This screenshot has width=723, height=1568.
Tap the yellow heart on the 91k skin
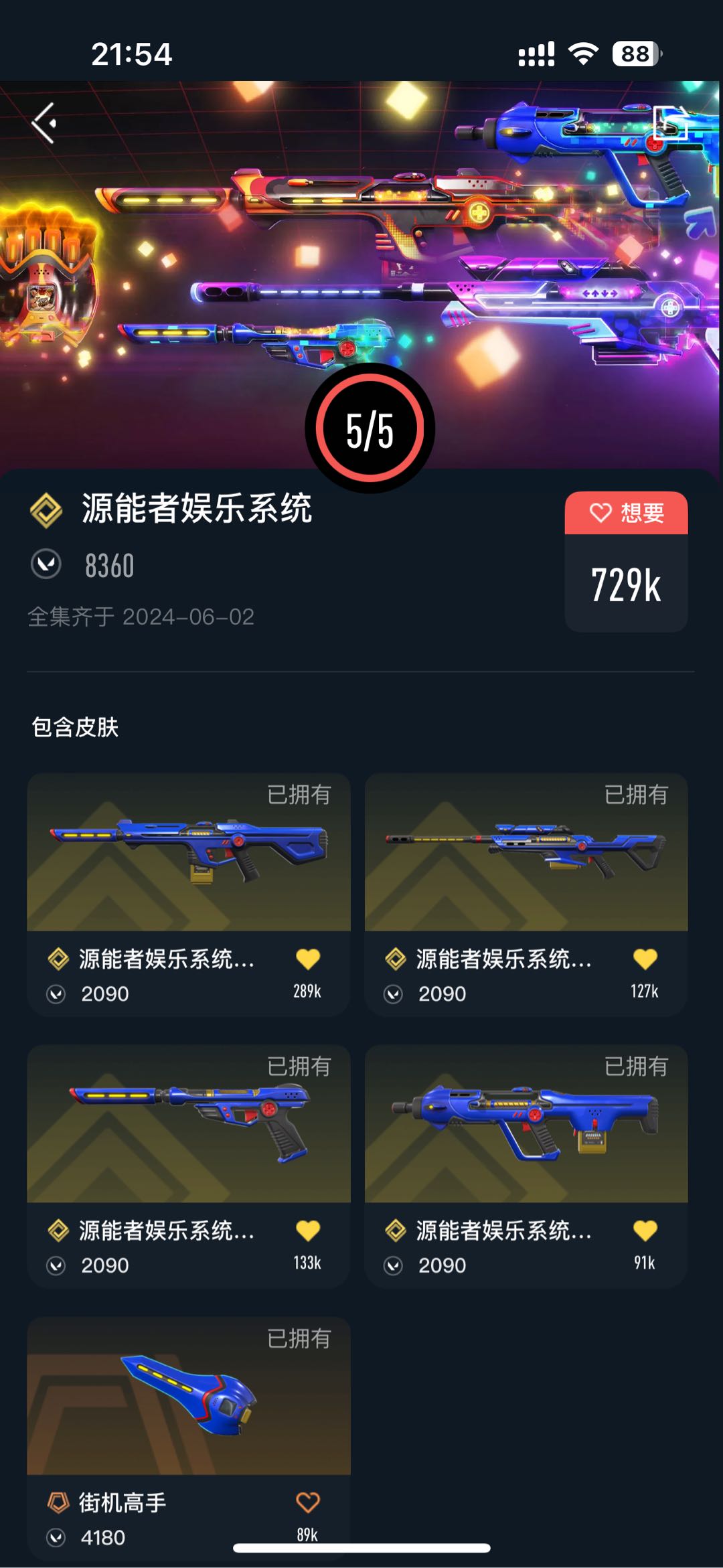645,1230
